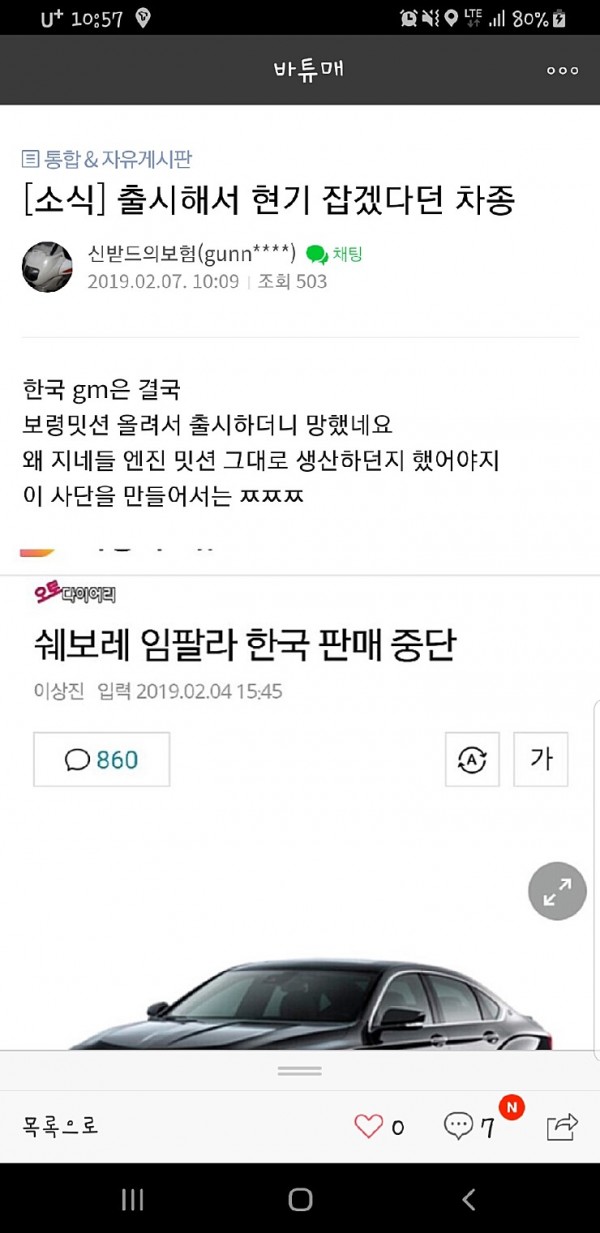Open the 통합&자유게시판 board link
600x1233 pixels.
[x=107, y=158]
